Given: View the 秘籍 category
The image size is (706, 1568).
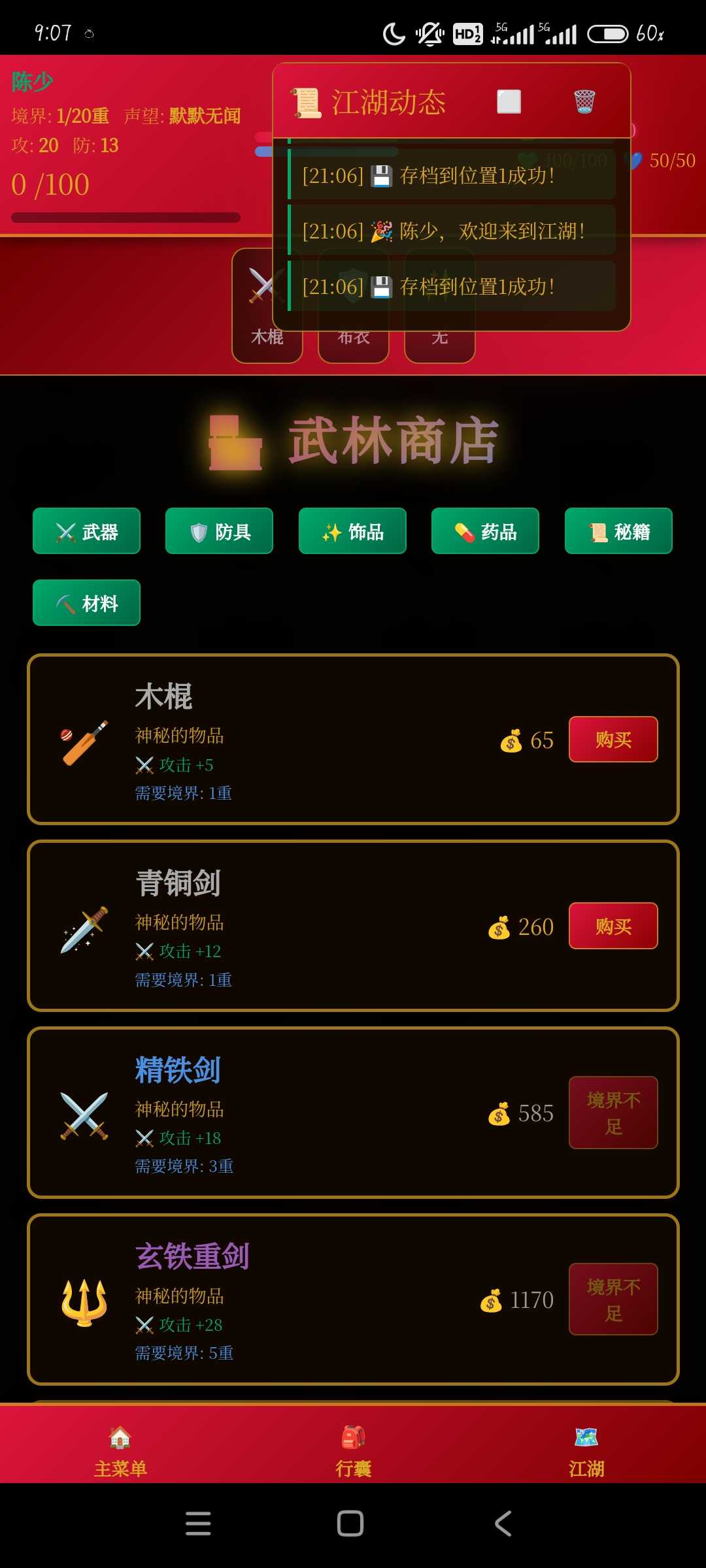Looking at the screenshot, I should 618,531.
